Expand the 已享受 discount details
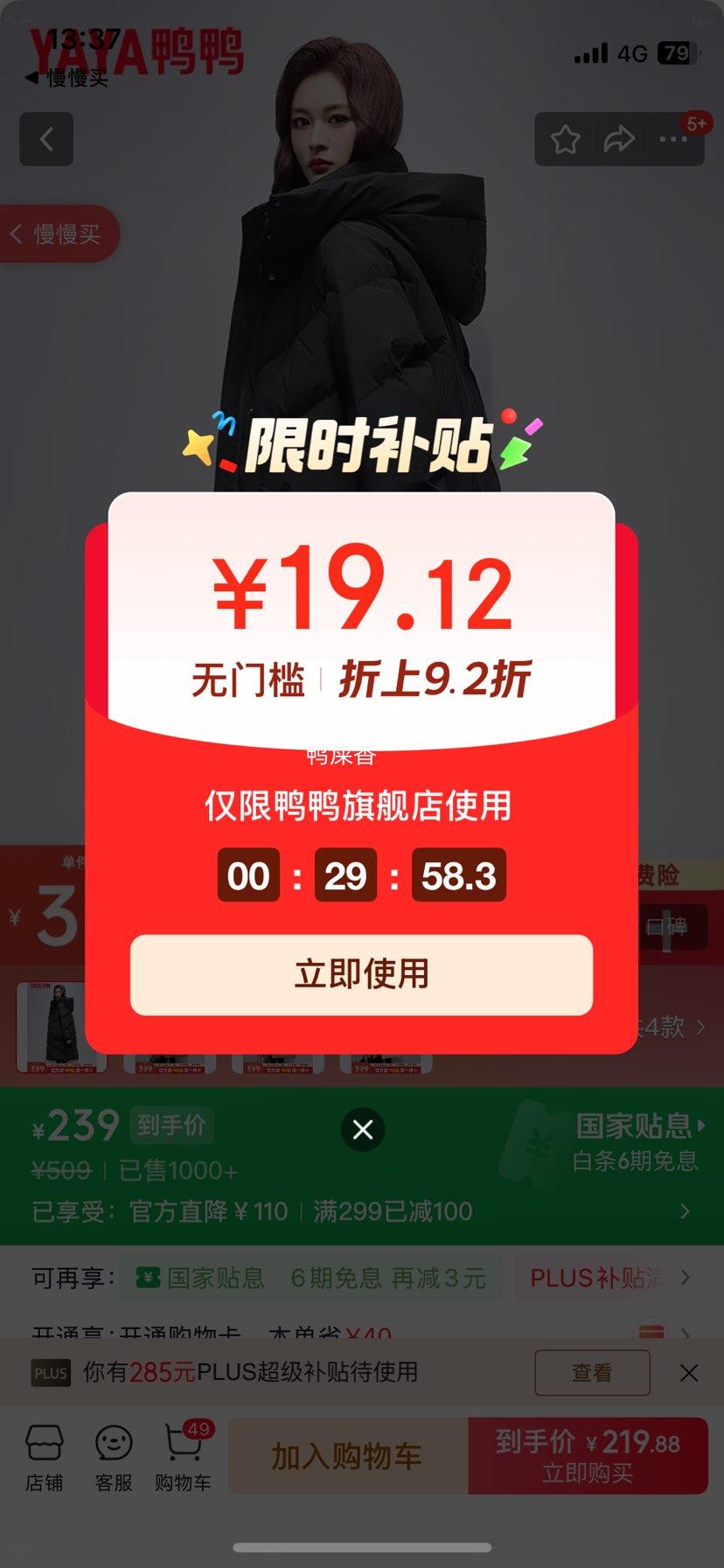Screen dimensions: 724x1568 tap(361, 1211)
